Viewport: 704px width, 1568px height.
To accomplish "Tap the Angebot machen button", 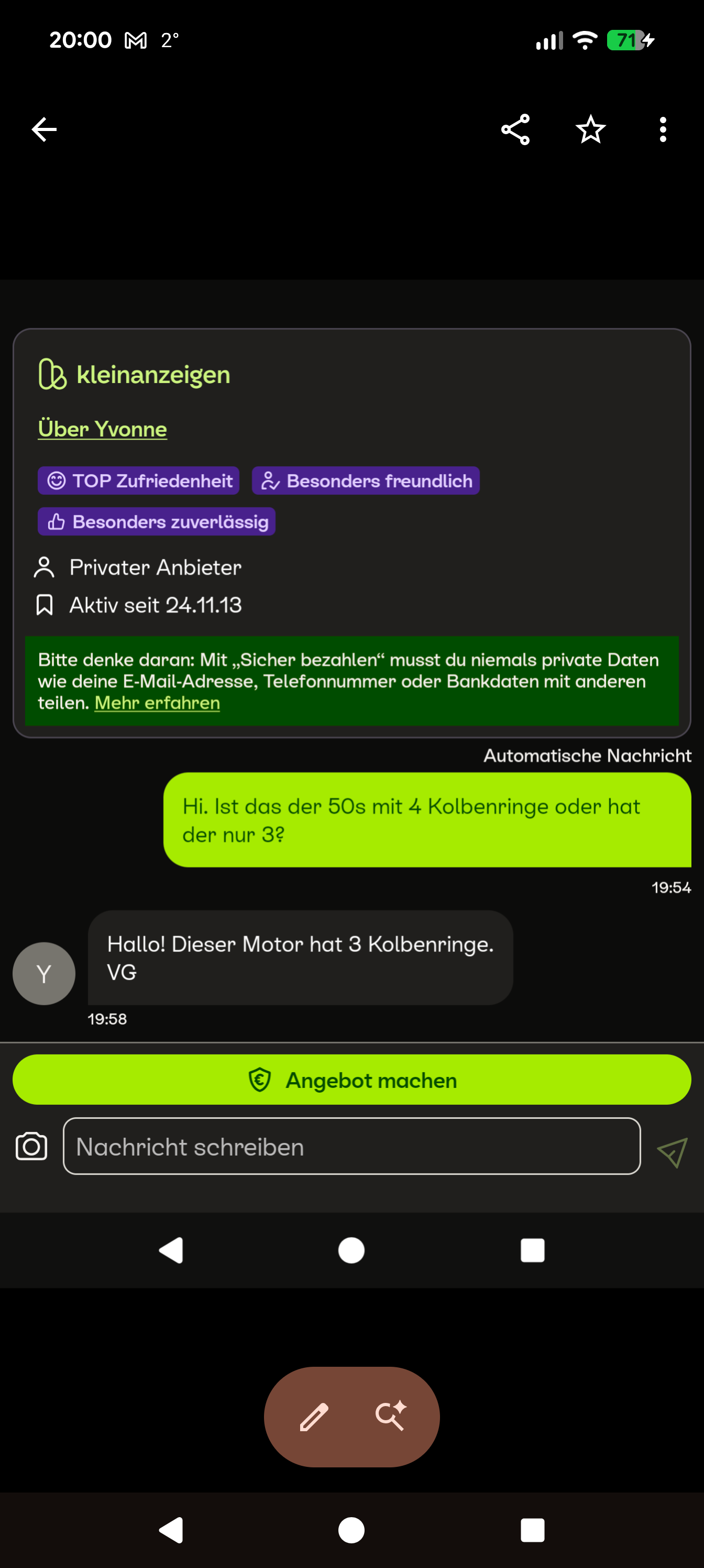I will [351, 1080].
